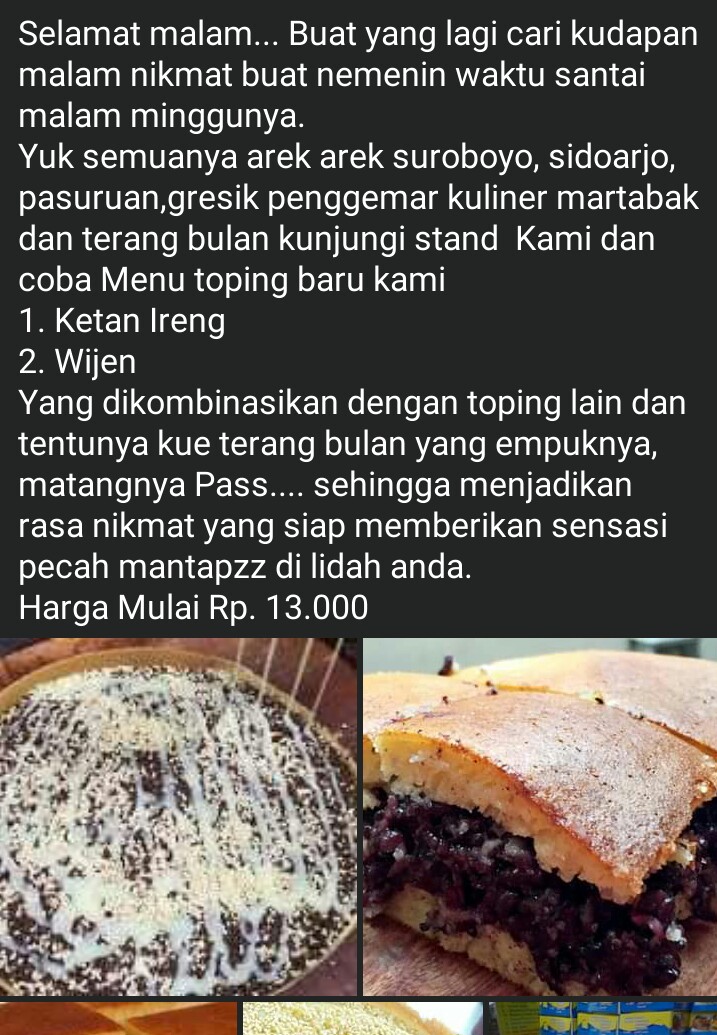Open the black sticky rice martabak slice photo
This screenshot has width=717, height=1035.
(x=540, y=815)
